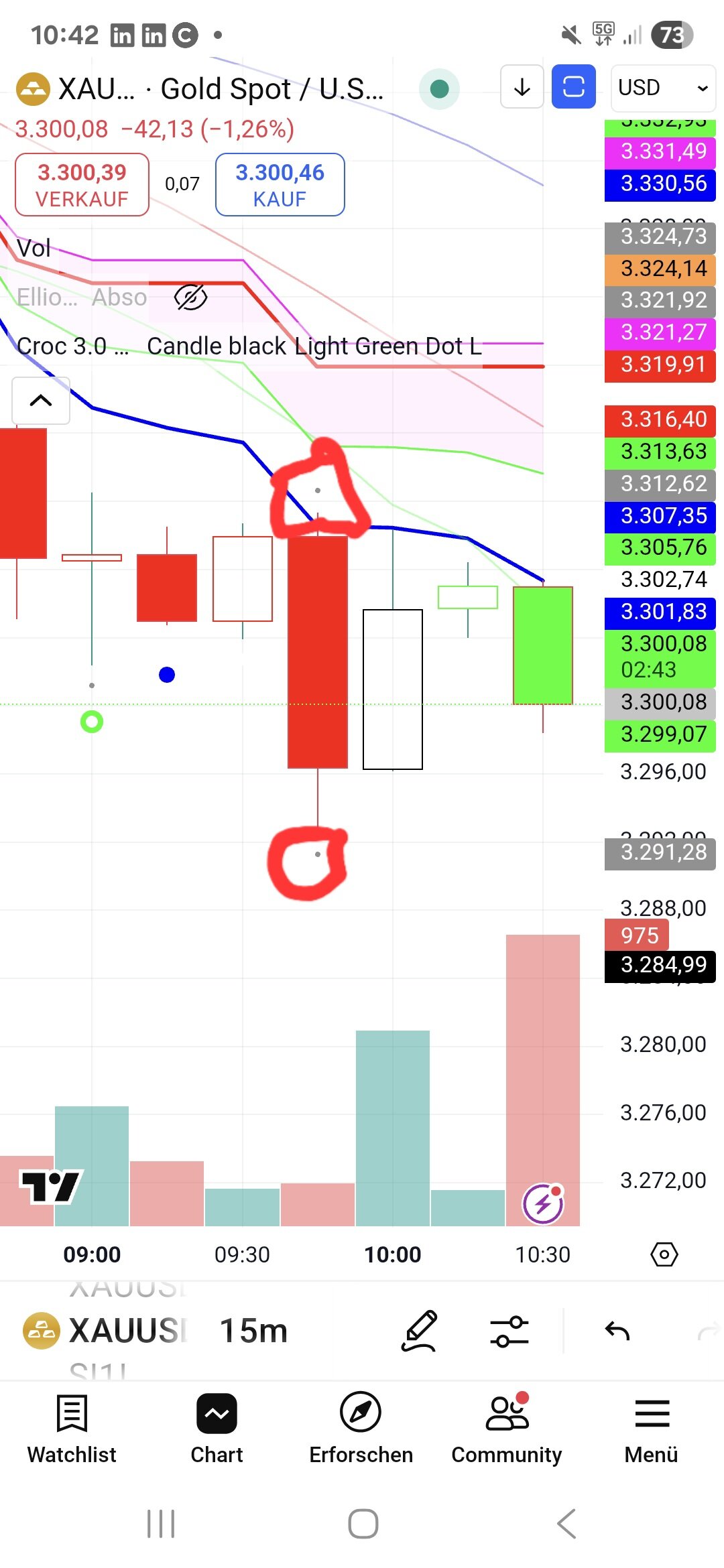Tap the VERKAUF sell button
Viewport: 724px width, 1568px height.
[82, 185]
